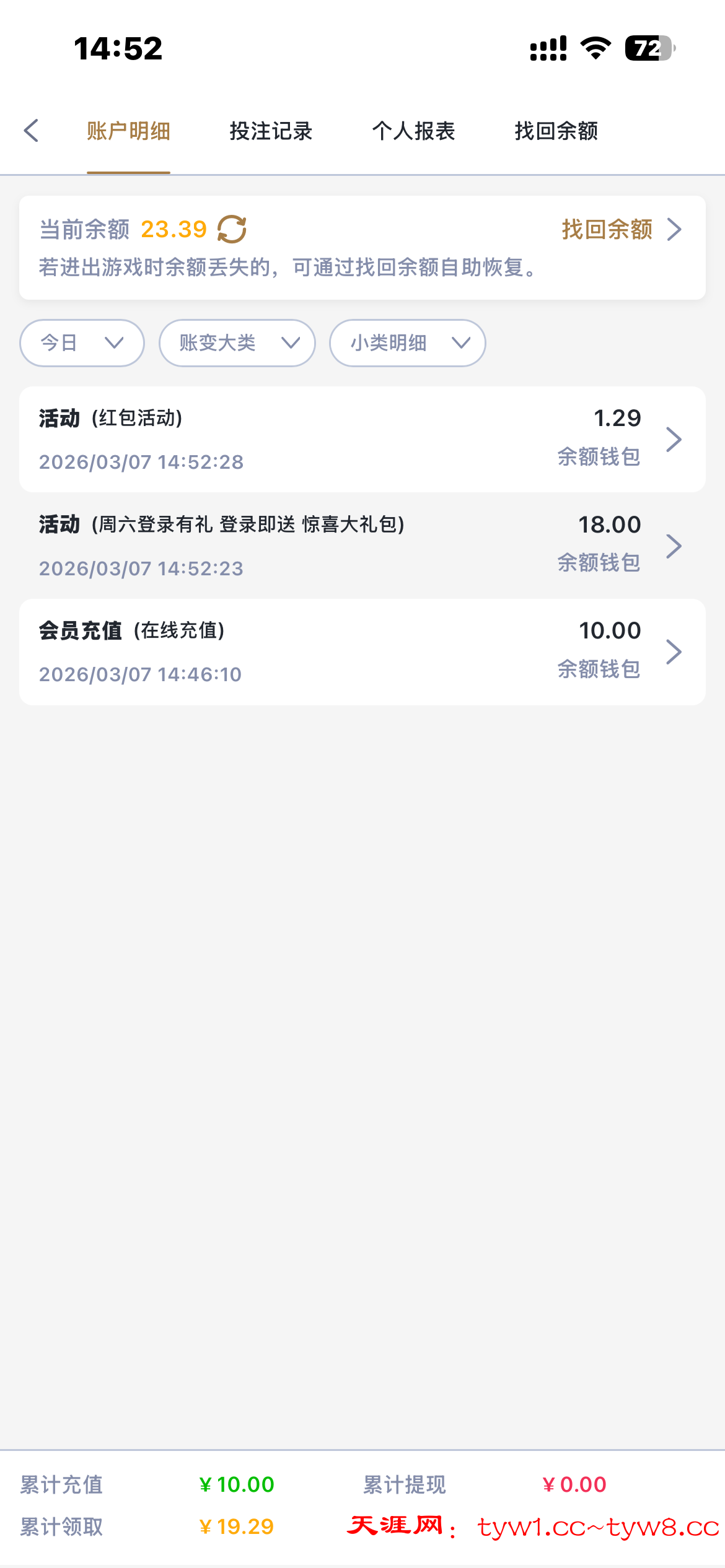Expand the 小类明细 dropdown
This screenshot has height=1568, width=725.
(407, 342)
